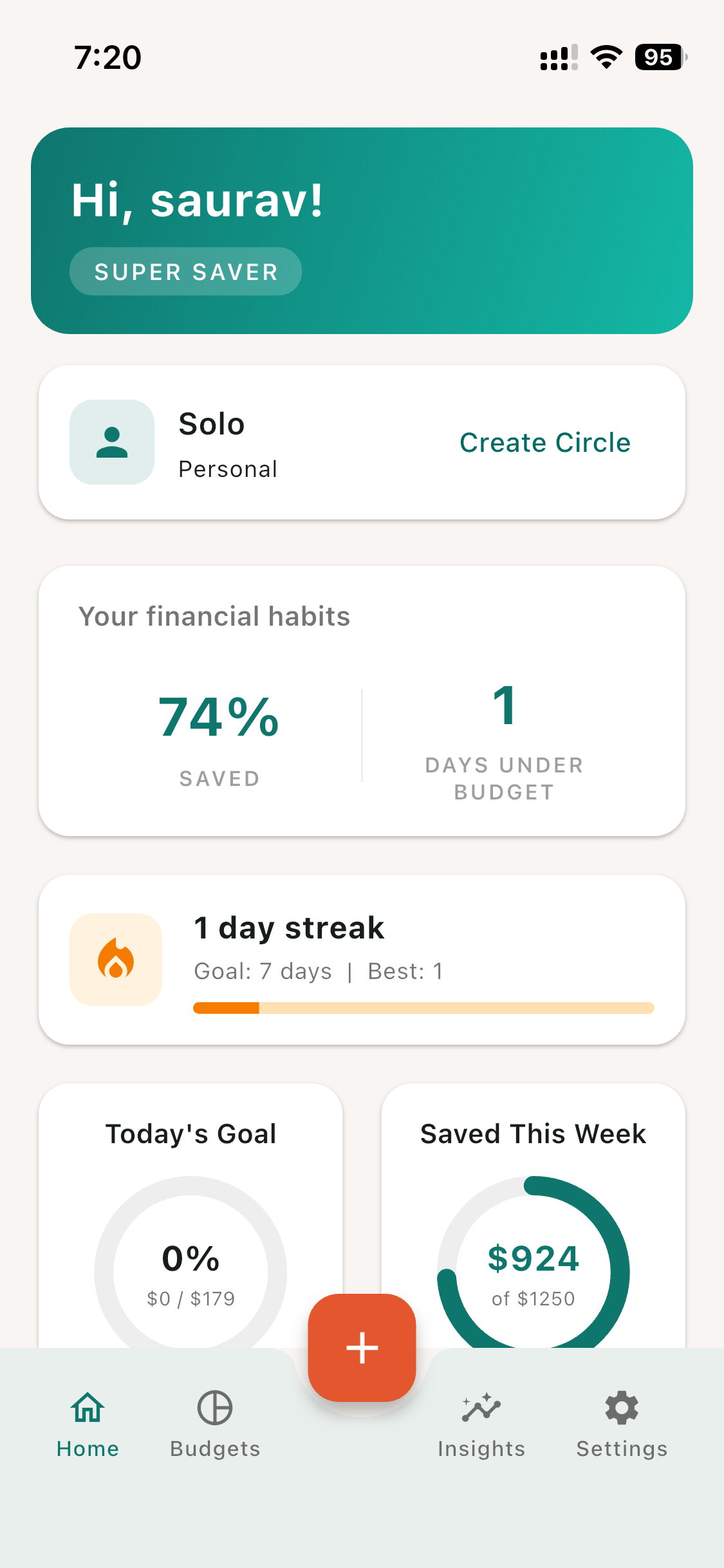Click the SUPER SAVER badge

click(x=185, y=271)
